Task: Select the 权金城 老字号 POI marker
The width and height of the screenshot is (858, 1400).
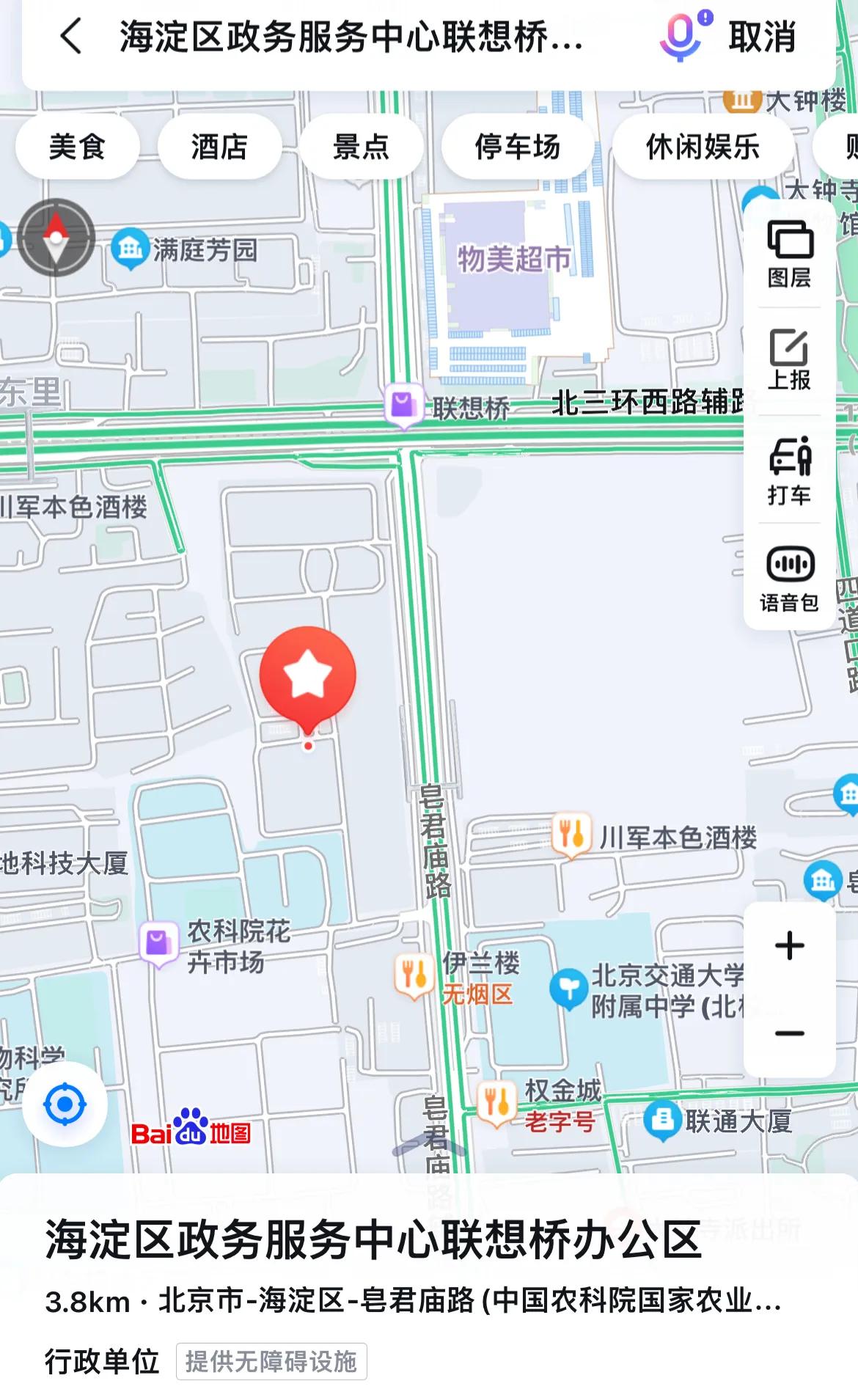Action: point(497,1099)
